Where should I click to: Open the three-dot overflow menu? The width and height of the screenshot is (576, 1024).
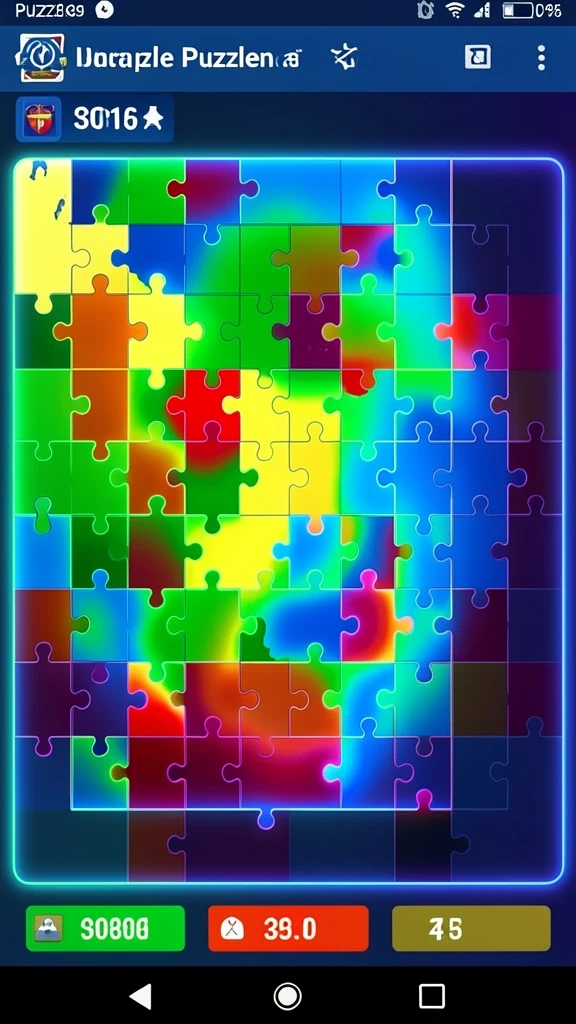pos(541,58)
